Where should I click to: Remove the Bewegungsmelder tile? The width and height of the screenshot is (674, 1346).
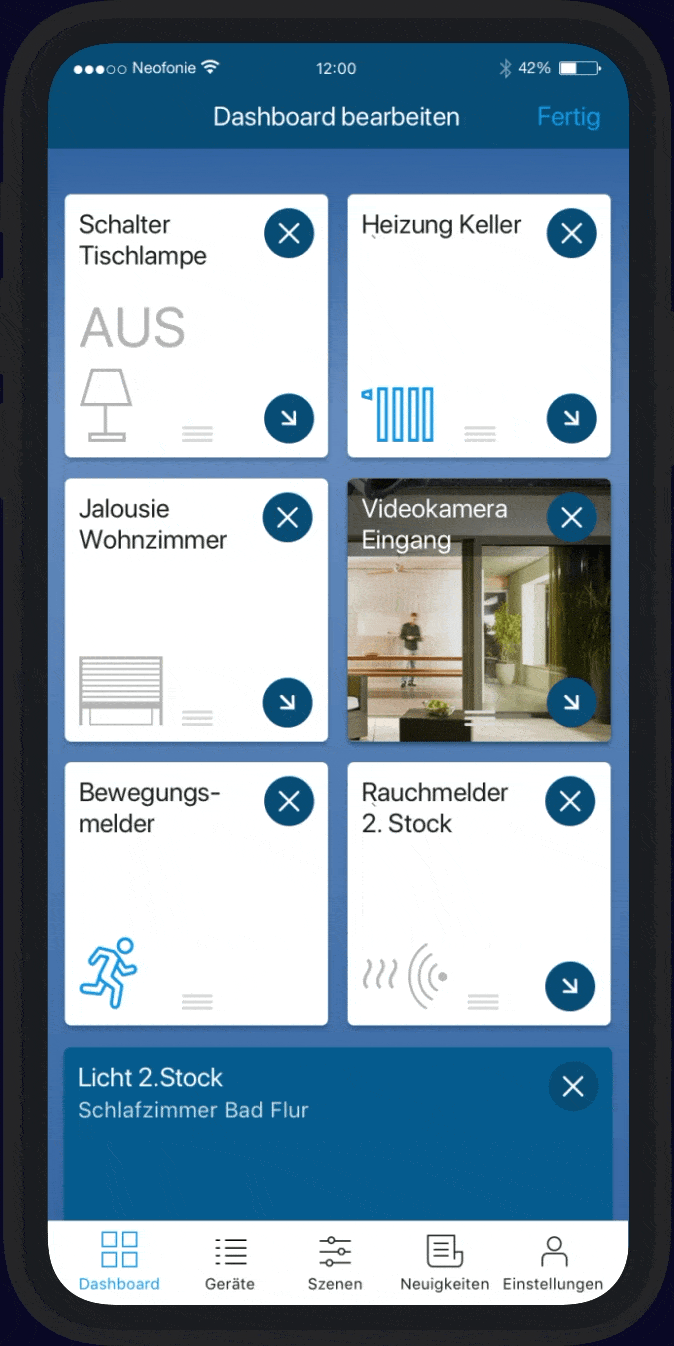coord(289,801)
